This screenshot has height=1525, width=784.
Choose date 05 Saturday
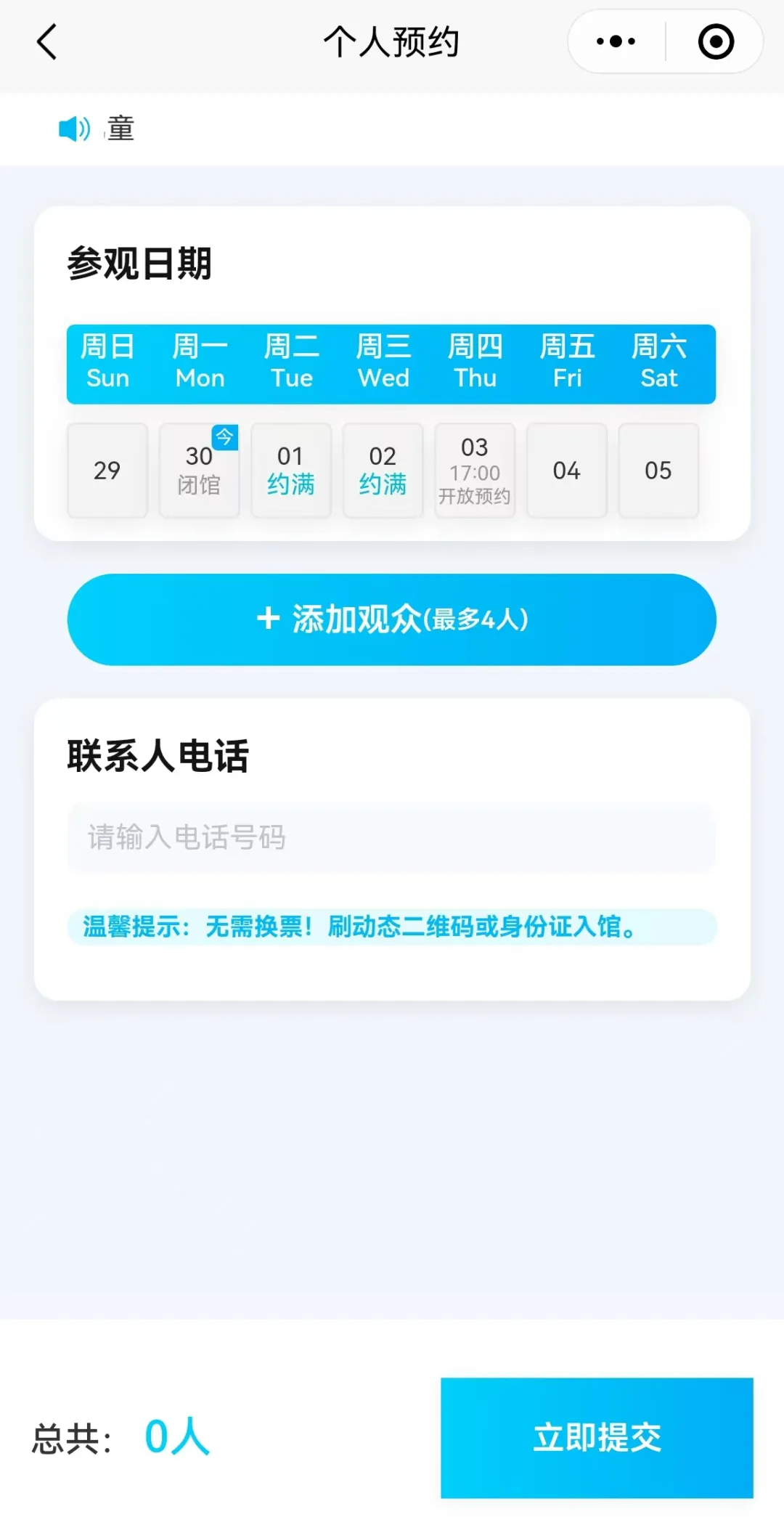(x=658, y=471)
